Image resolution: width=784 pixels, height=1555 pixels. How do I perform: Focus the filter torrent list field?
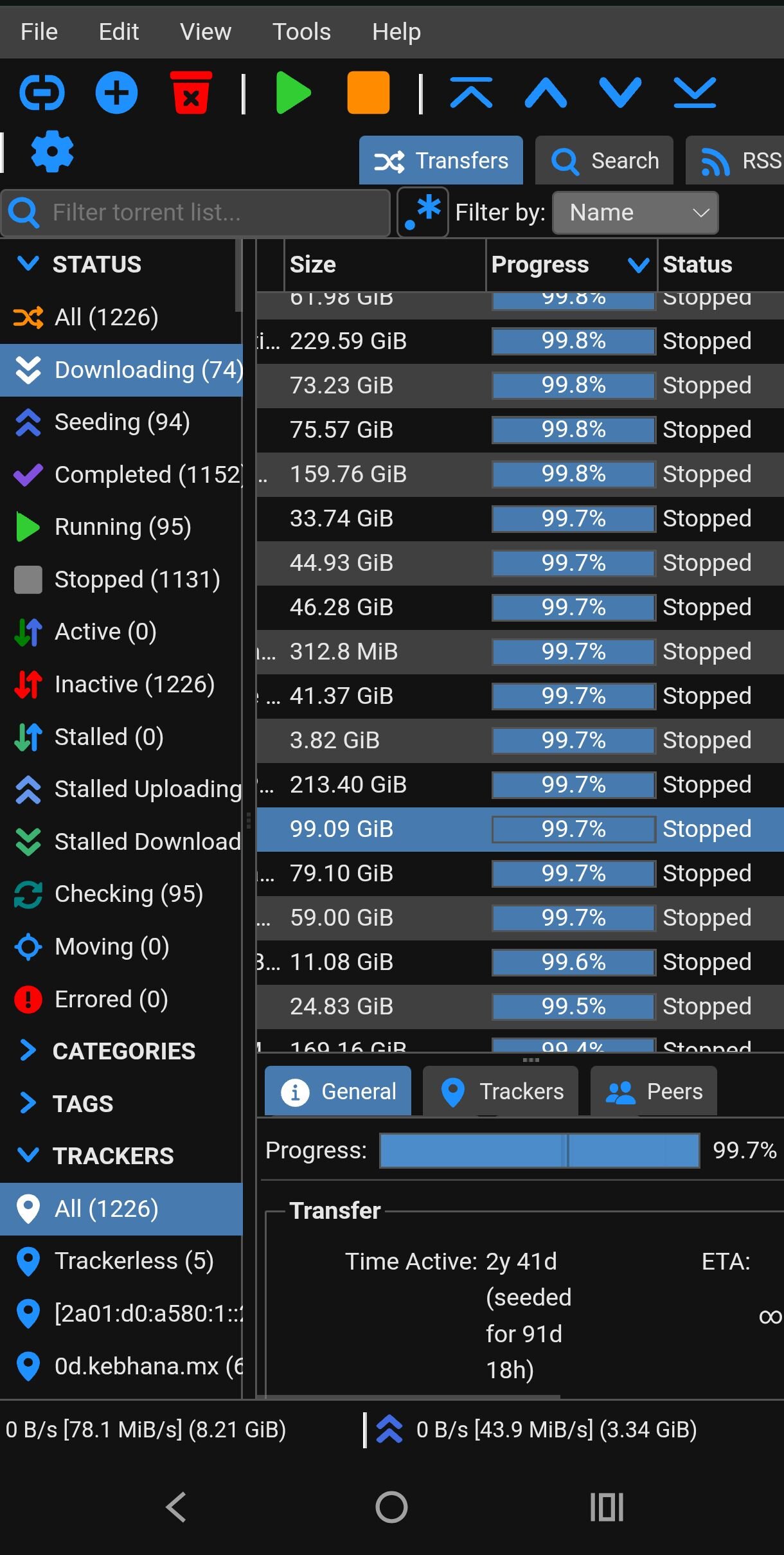[206, 213]
